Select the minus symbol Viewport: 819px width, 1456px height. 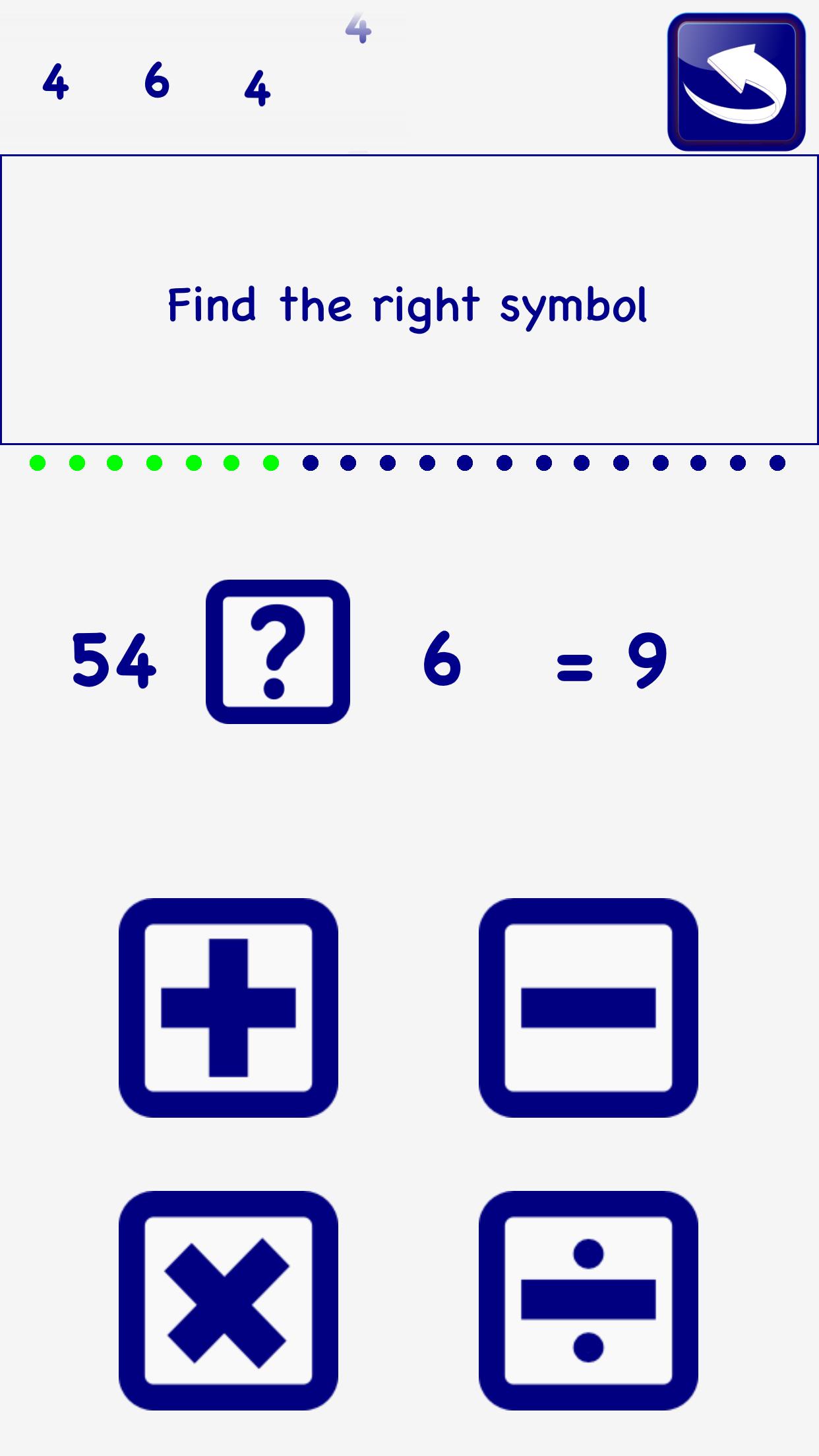(588, 1008)
